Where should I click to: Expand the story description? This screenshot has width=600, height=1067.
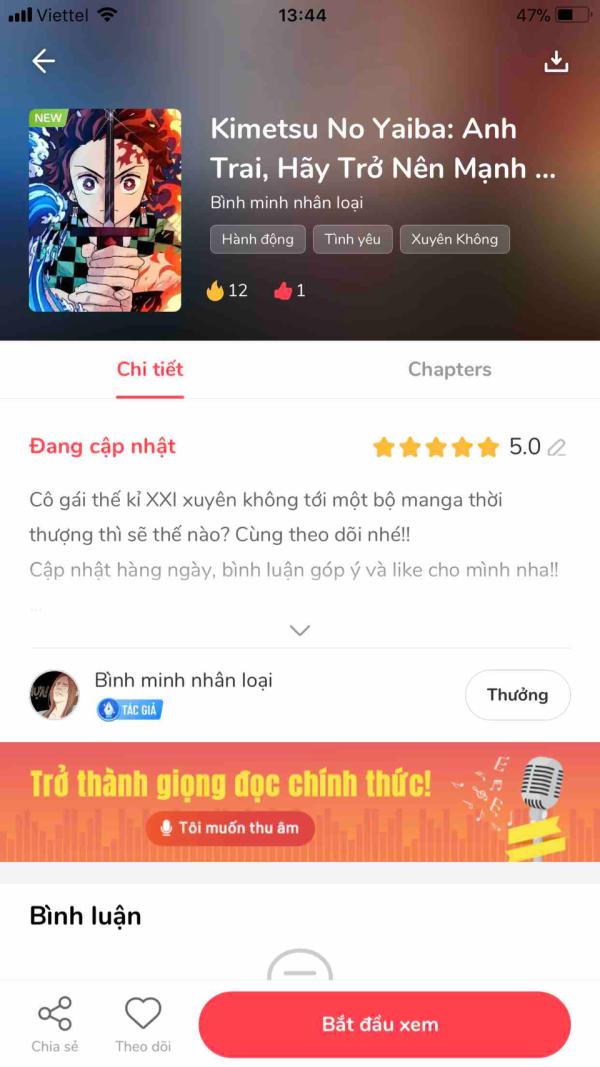[x=299, y=630]
